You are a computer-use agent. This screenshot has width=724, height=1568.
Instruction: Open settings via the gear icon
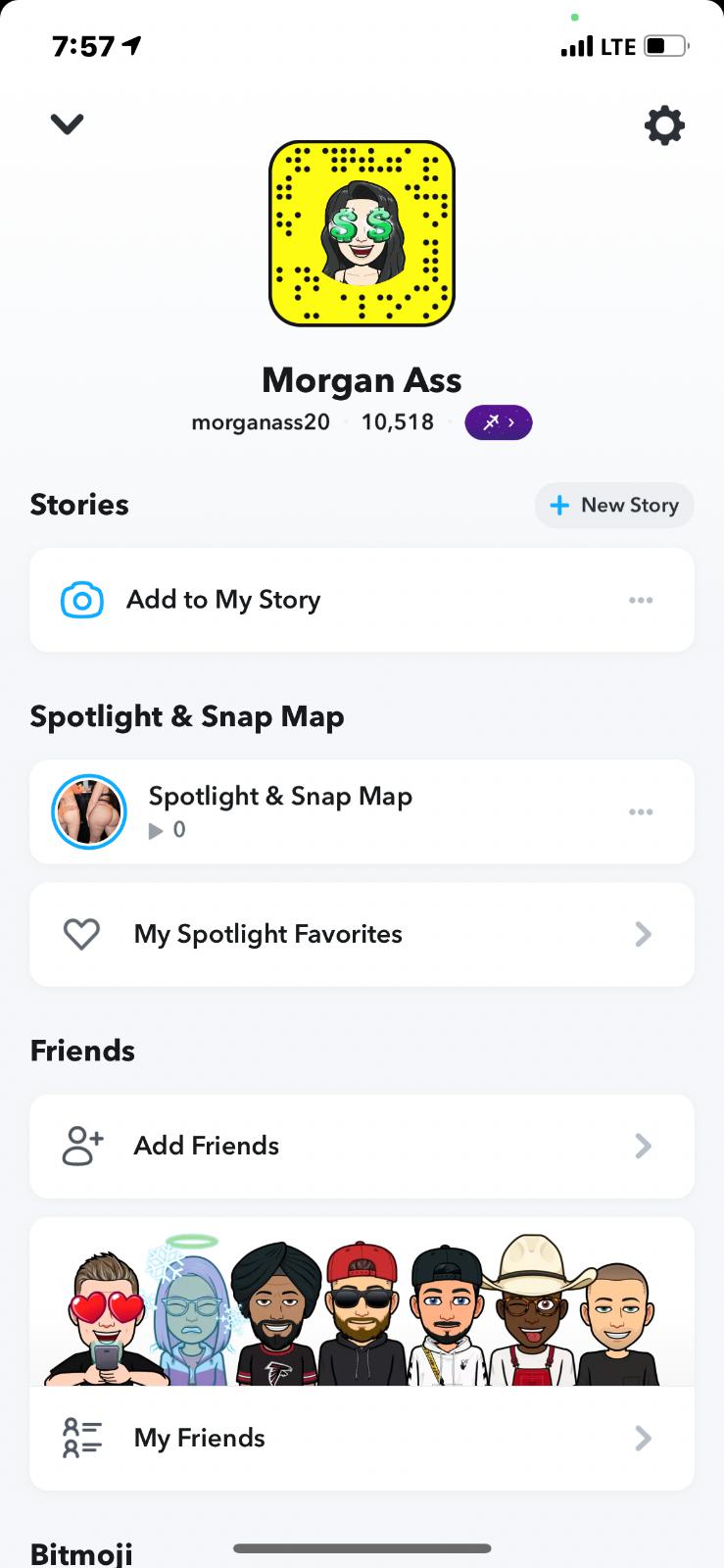663,125
